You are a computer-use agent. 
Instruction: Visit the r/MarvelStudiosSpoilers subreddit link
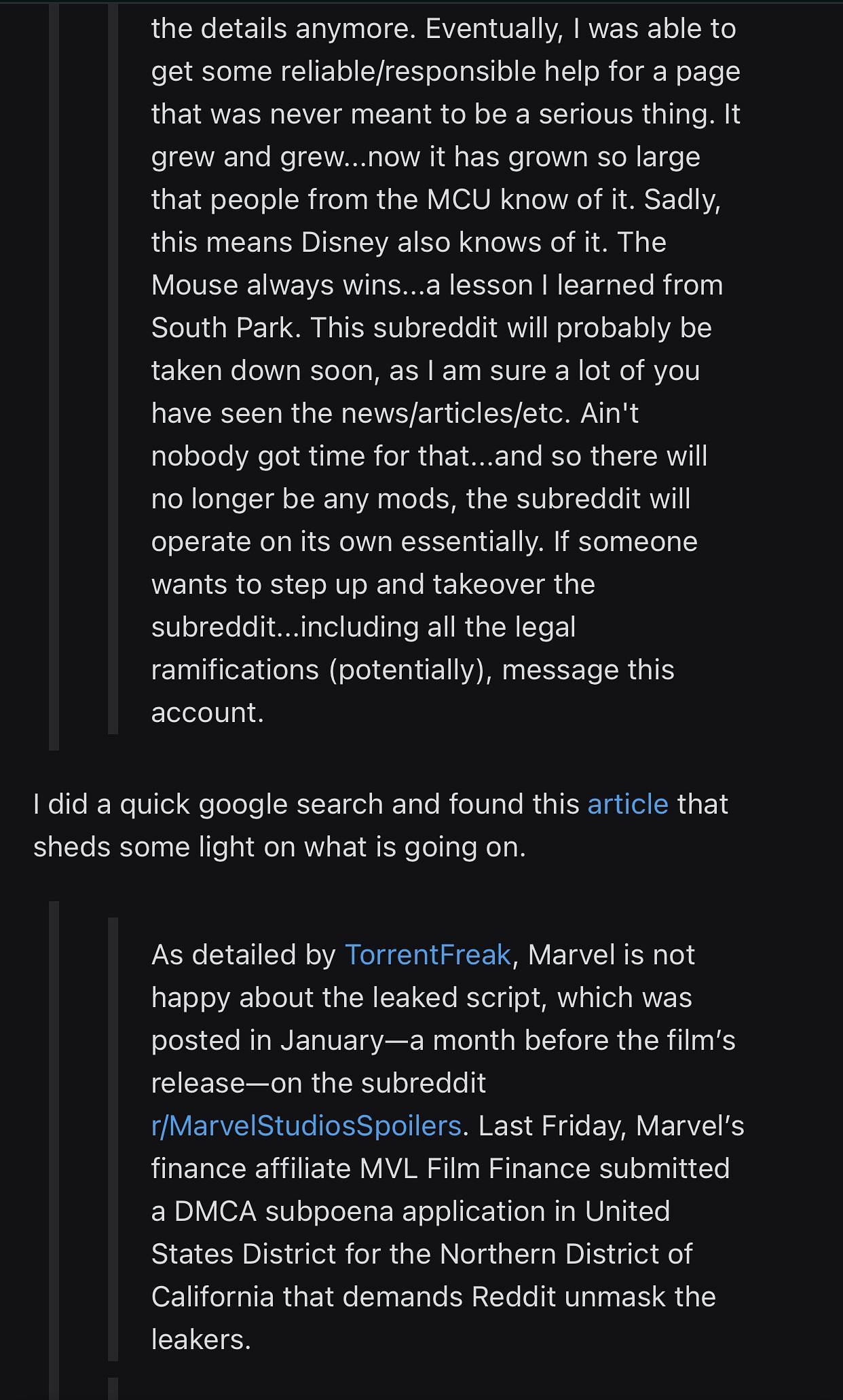(306, 1126)
